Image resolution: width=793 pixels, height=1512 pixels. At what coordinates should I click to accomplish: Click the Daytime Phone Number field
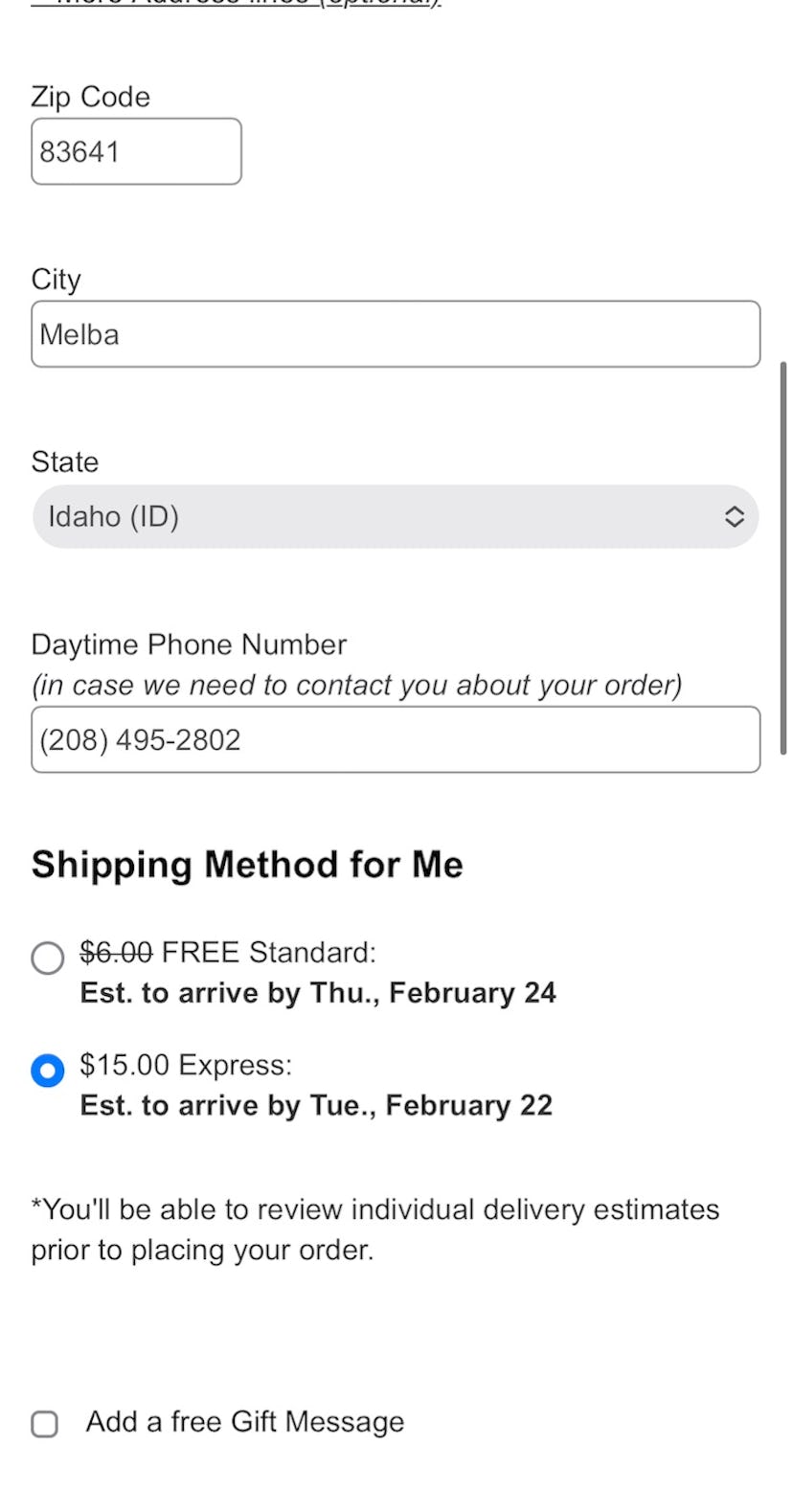pos(396,739)
